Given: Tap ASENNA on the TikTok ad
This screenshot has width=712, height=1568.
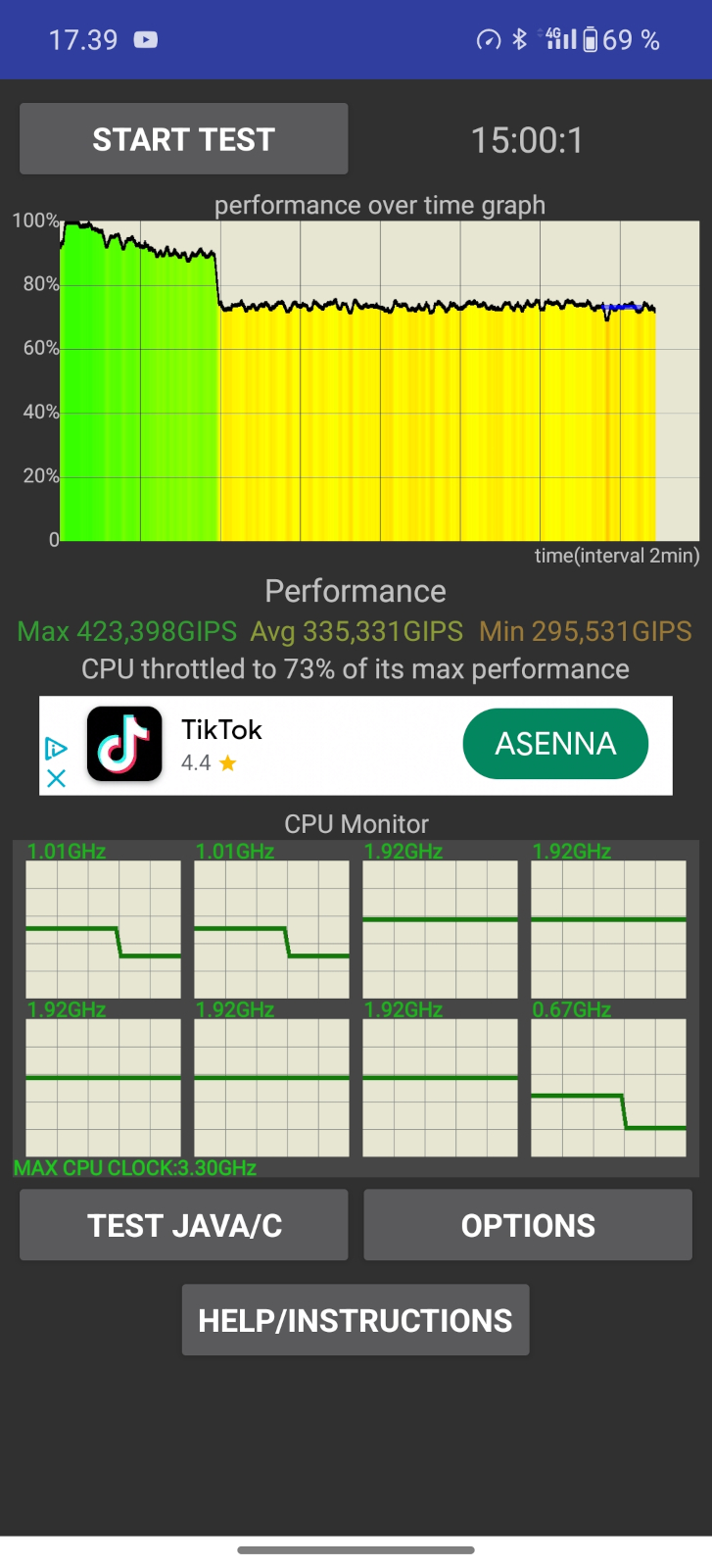Looking at the screenshot, I should (555, 744).
